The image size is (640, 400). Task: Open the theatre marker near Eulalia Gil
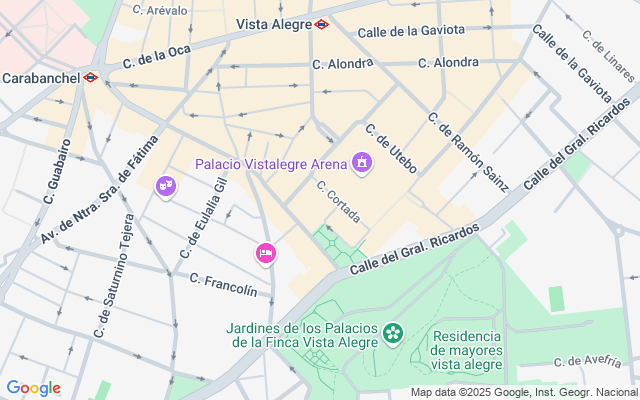click(165, 186)
